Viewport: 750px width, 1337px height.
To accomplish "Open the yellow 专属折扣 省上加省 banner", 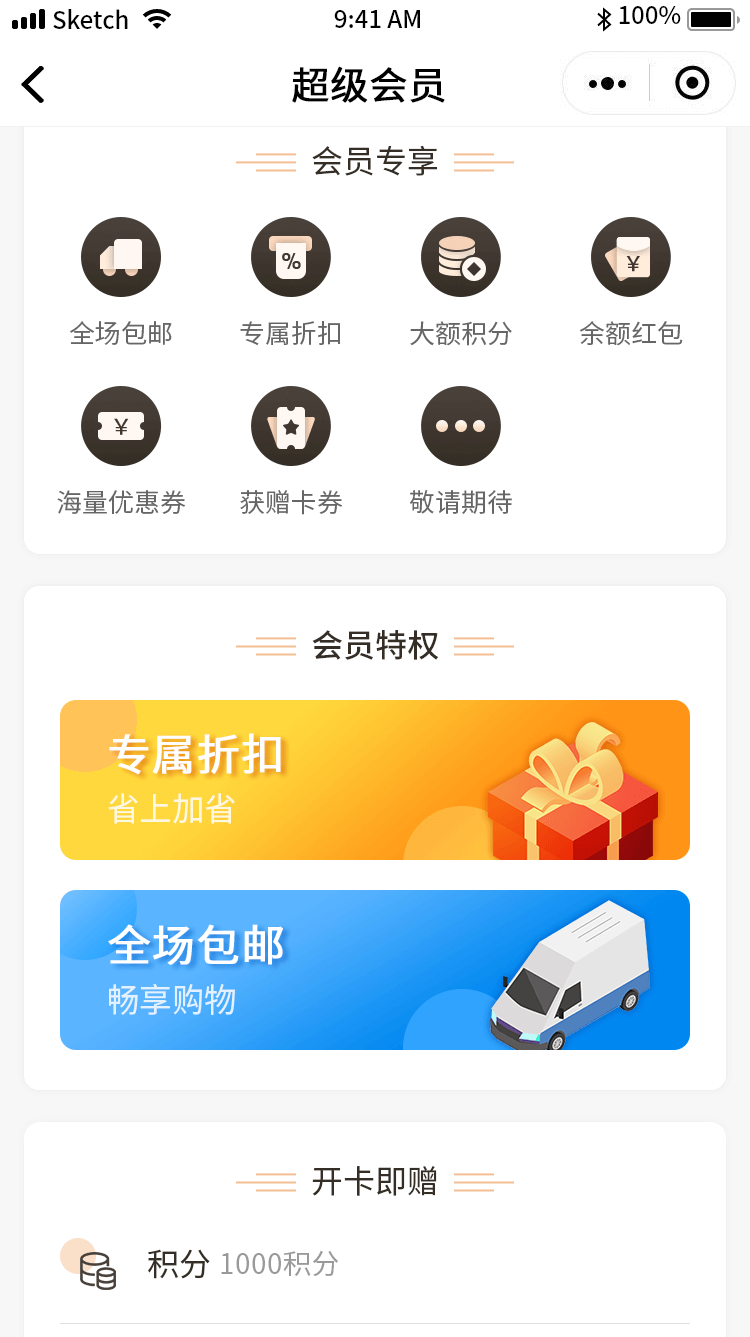I will [375, 780].
